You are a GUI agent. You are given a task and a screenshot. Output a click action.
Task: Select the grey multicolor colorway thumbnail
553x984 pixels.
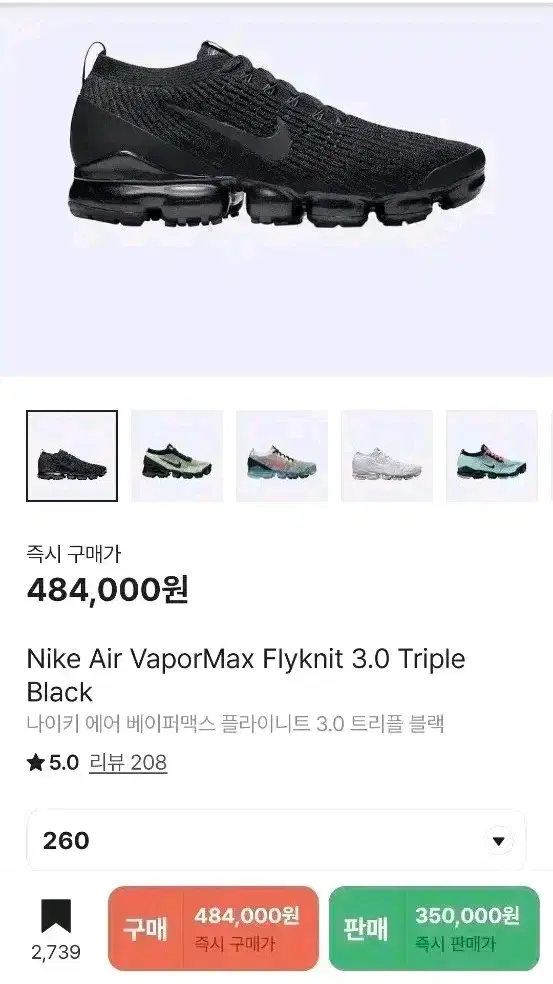[282, 456]
